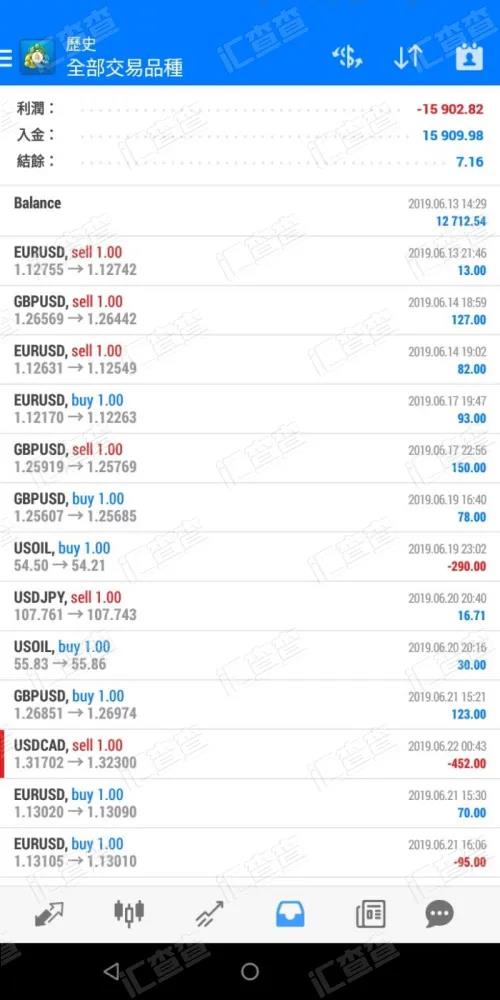
Task: Open the News tab
Action: (371, 914)
